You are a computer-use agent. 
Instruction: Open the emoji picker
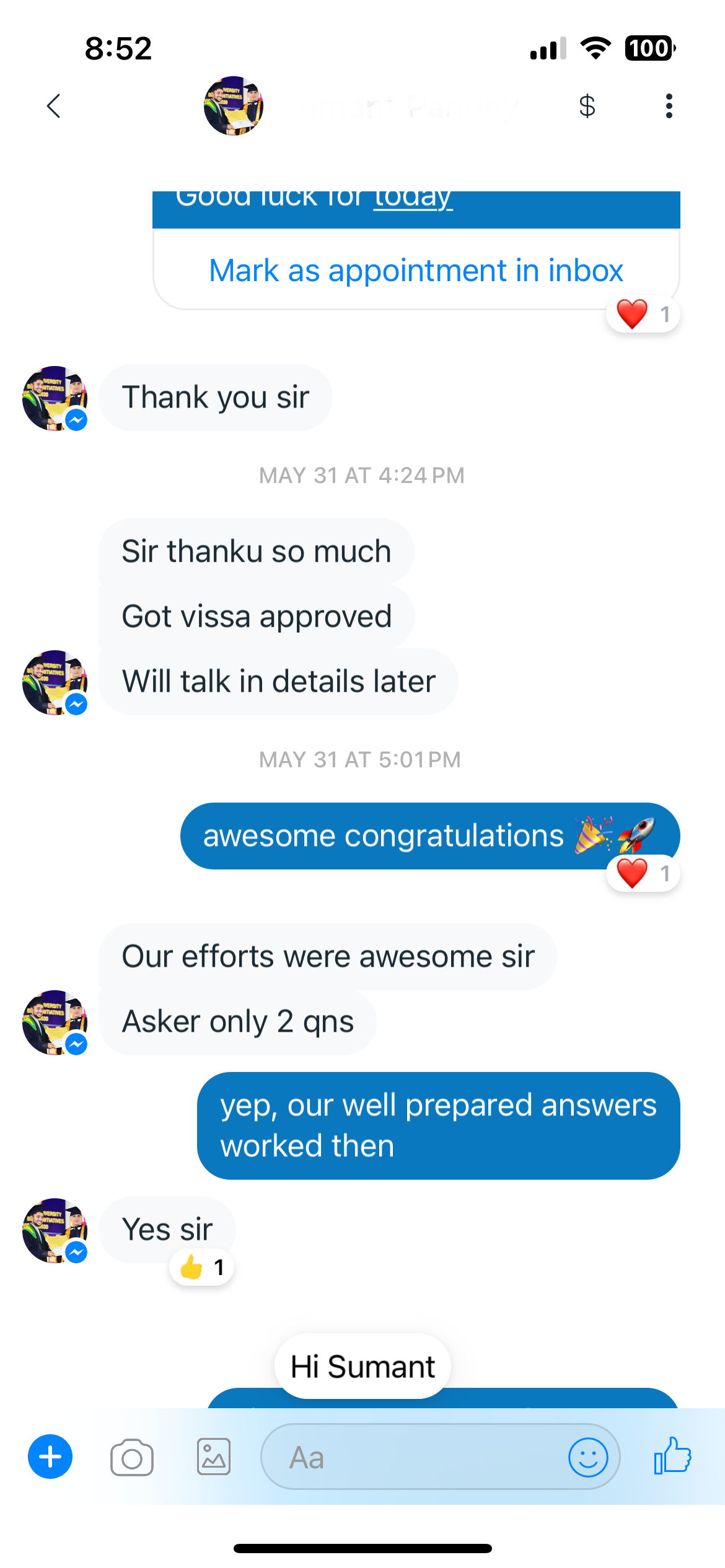[x=587, y=1457]
